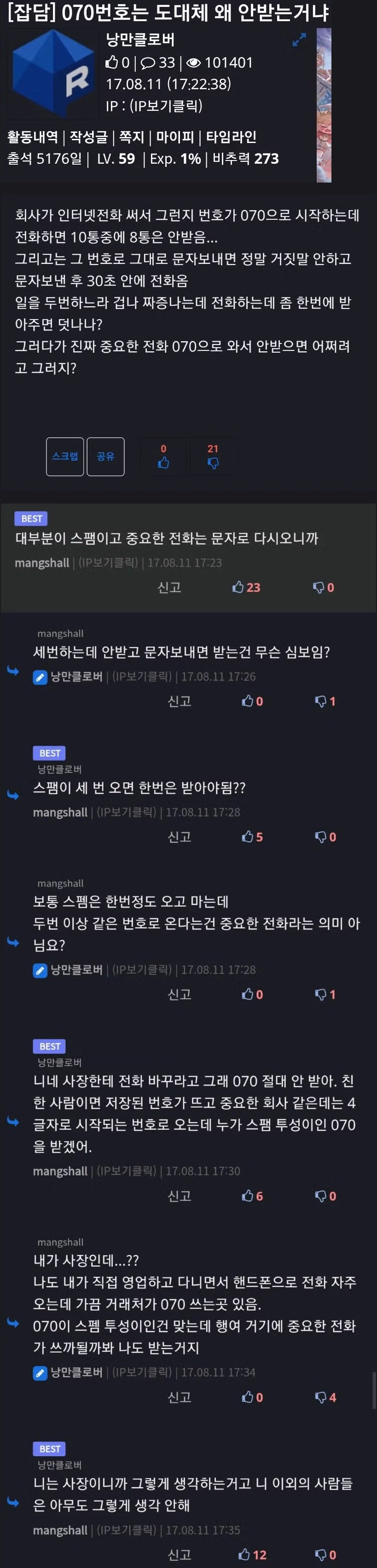Image resolution: width=377 pixels, height=1568 pixels.
Task: Tap the 공유 button below the post
Action: tap(105, 456)
